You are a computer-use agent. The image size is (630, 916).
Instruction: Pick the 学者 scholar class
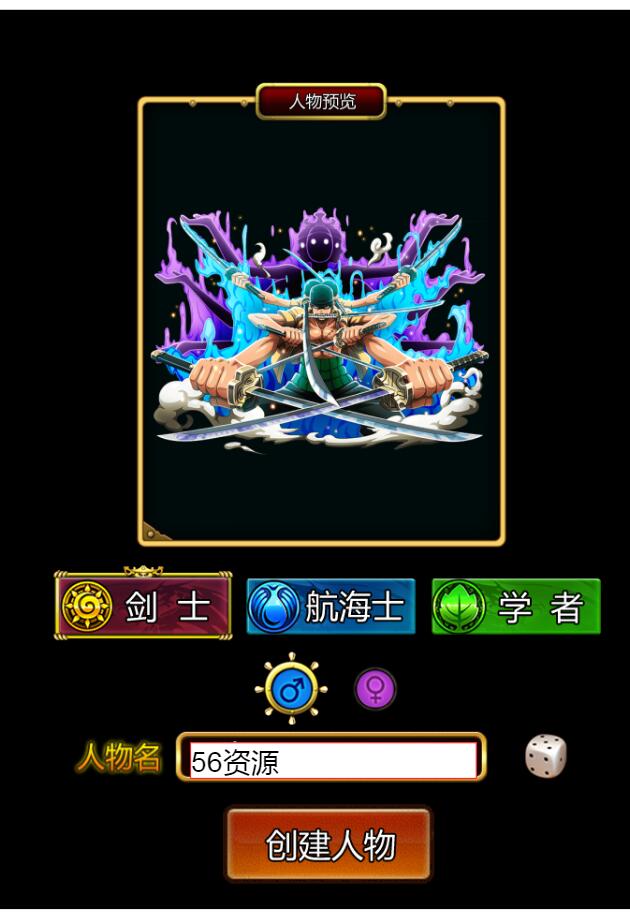point(516,606)
